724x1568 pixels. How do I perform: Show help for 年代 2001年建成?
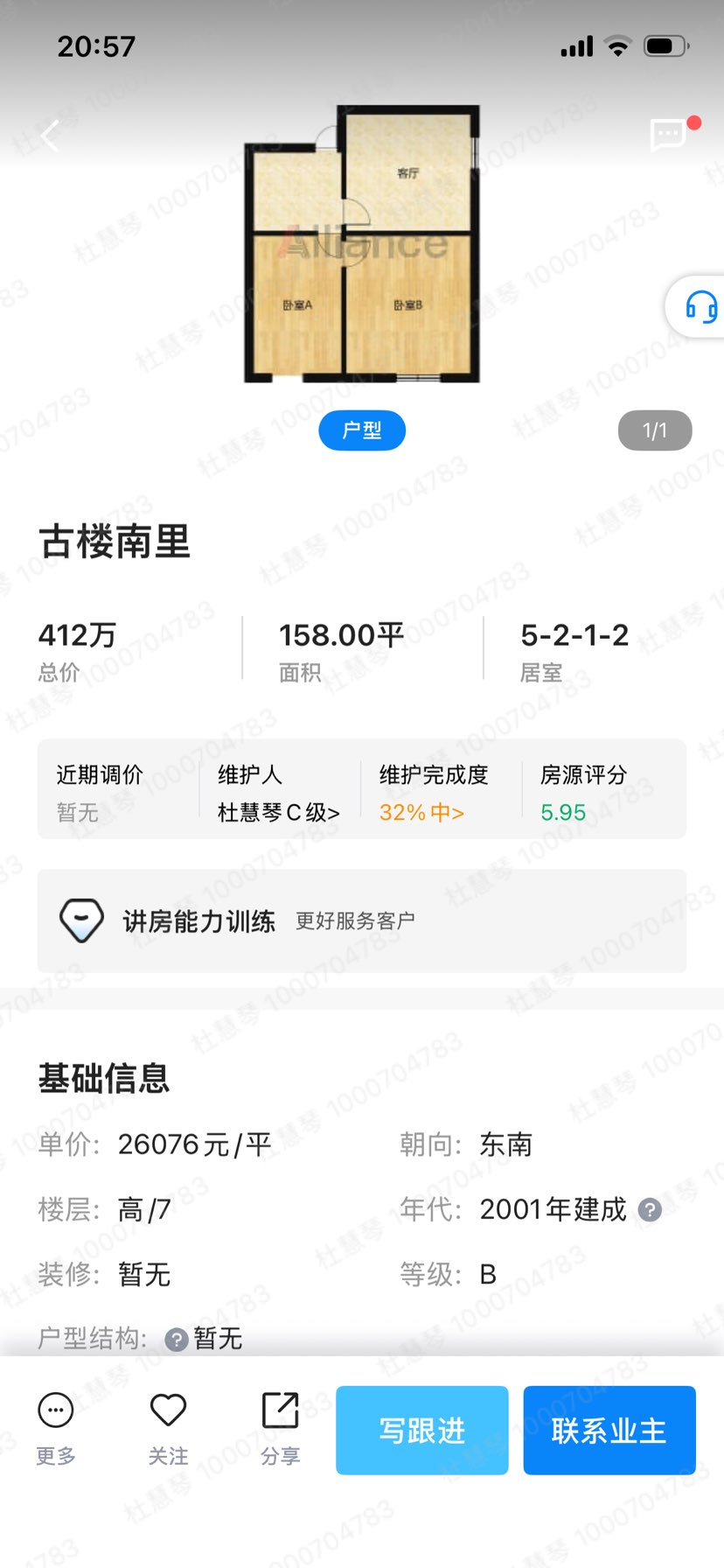point(650,1210)
